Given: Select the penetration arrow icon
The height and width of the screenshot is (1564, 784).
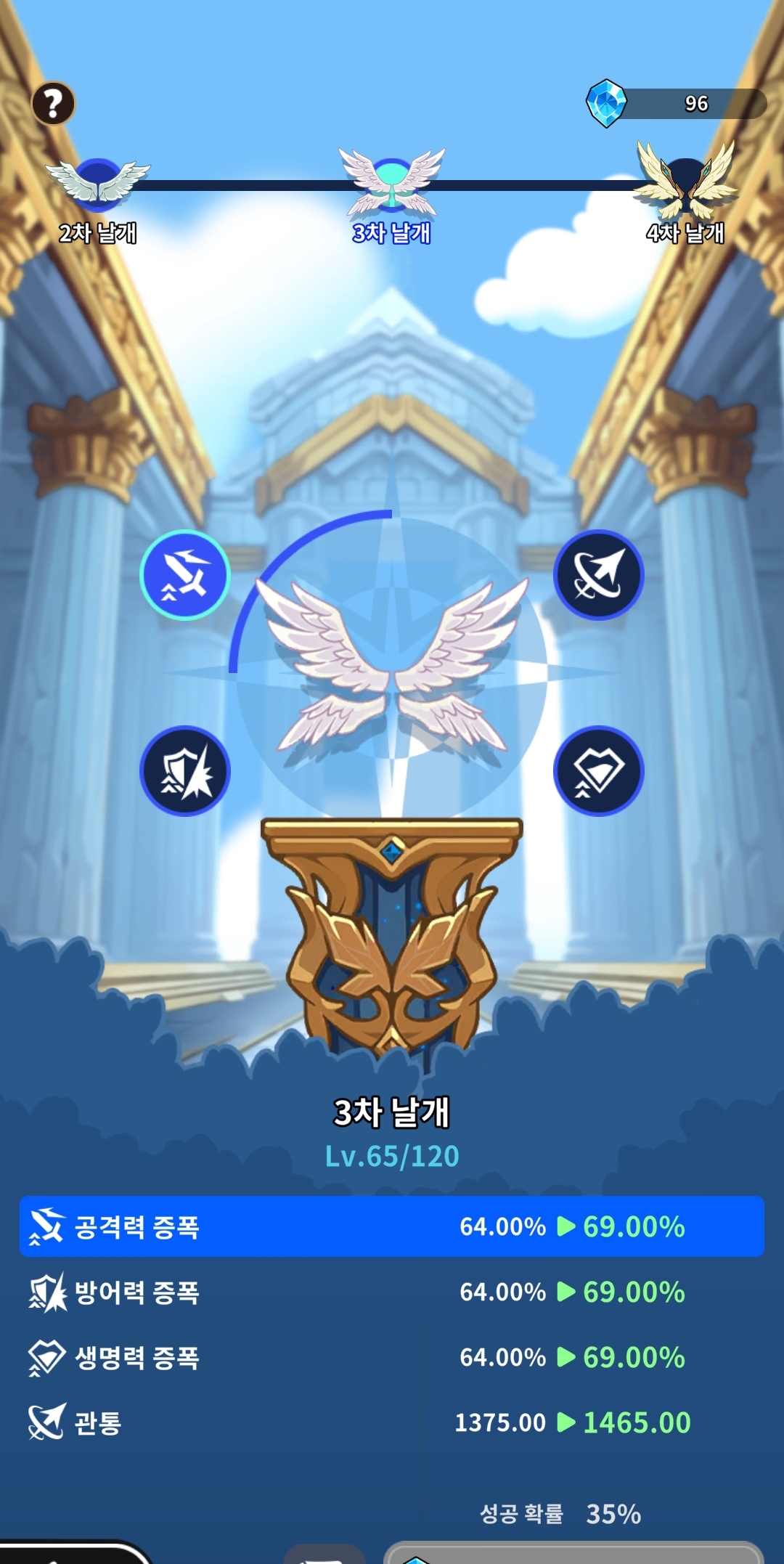Looking at the screenshot, I should (598, 575).
